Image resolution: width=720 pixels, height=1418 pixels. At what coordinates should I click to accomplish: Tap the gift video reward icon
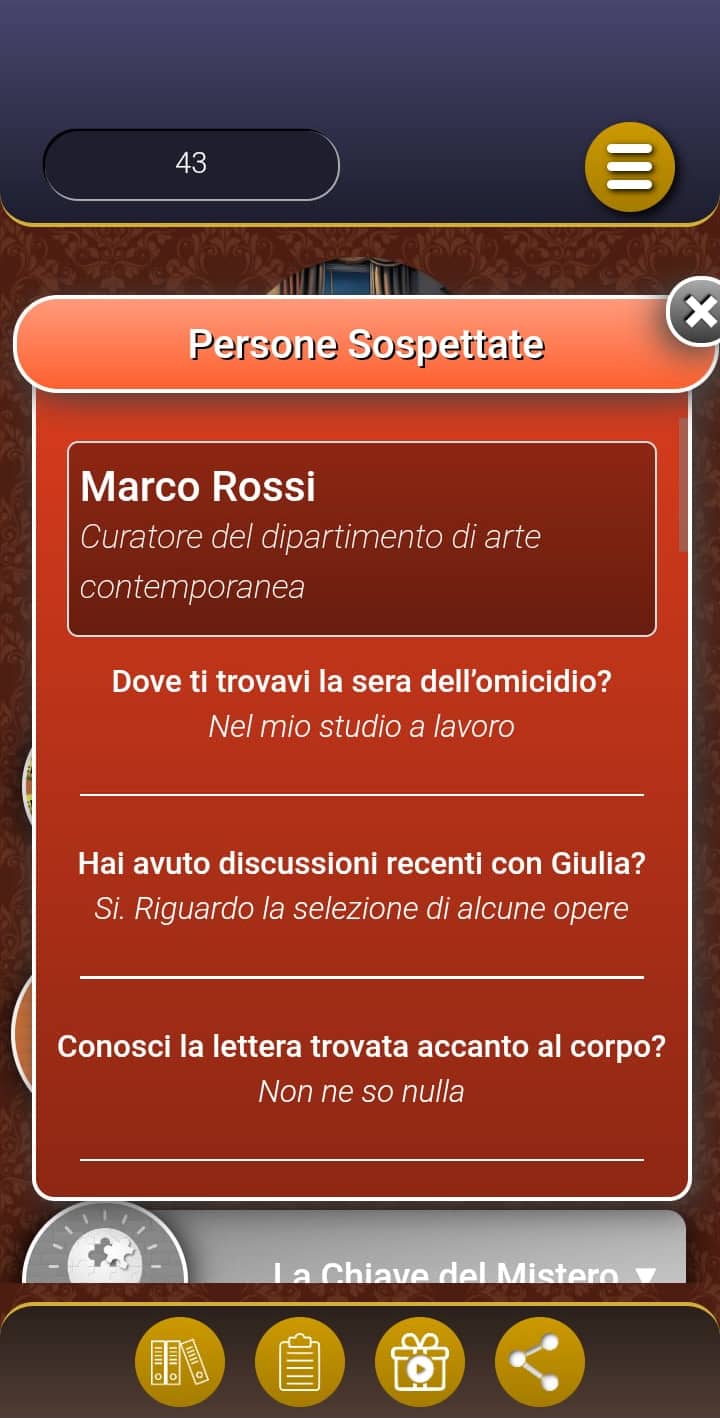coord(420,1361)
